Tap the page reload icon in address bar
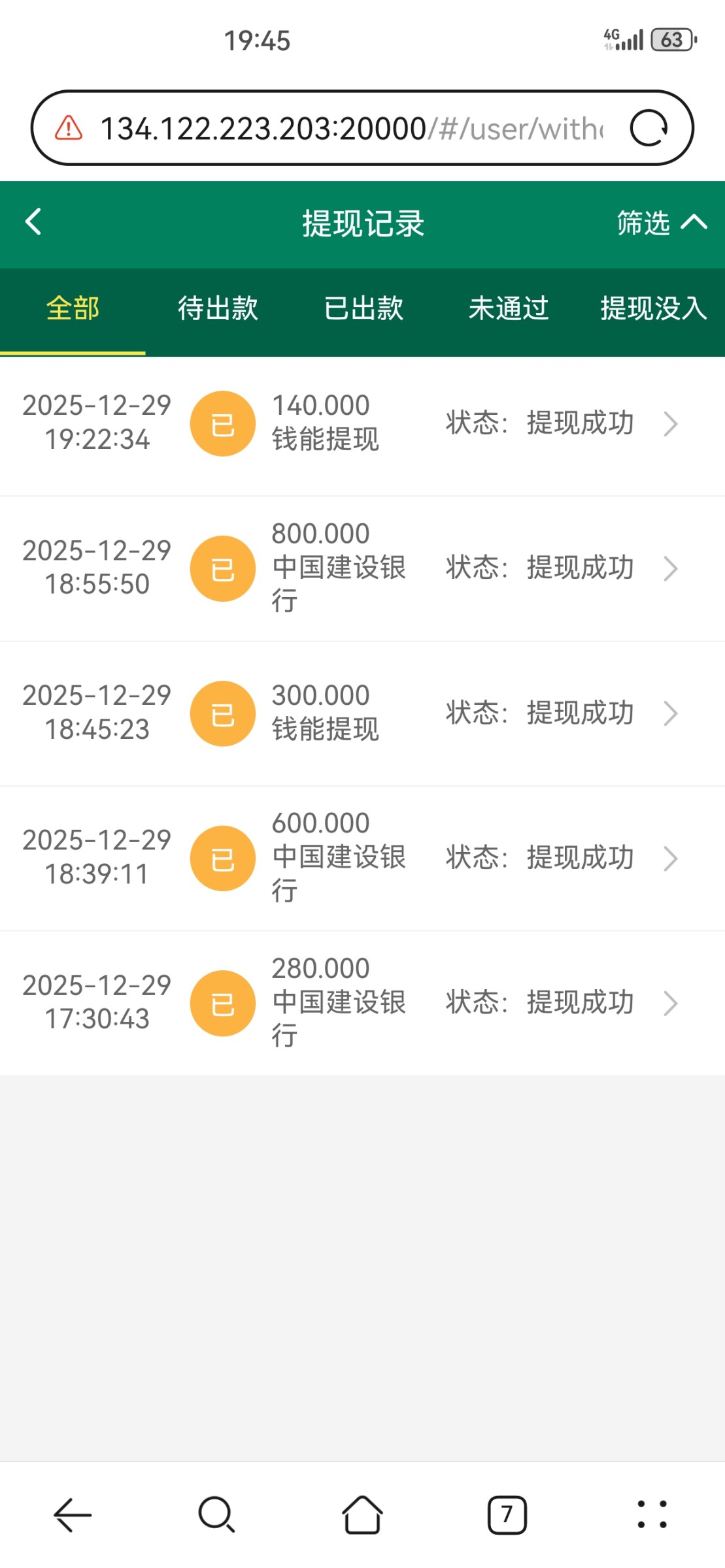 (650, 128)
